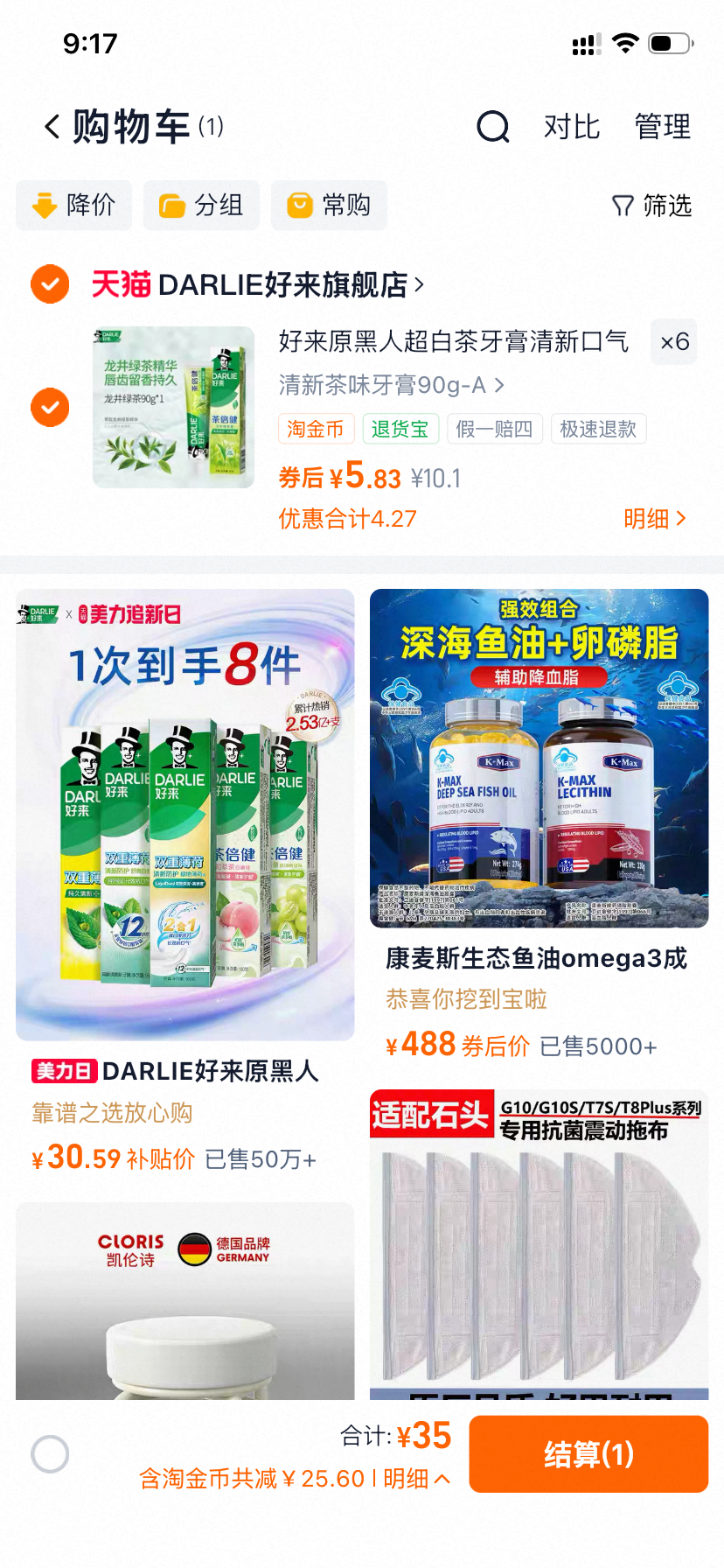Open the 对比 compare view
The width and height of the screenshot is (724, 1568).
(x=573, y=127)
